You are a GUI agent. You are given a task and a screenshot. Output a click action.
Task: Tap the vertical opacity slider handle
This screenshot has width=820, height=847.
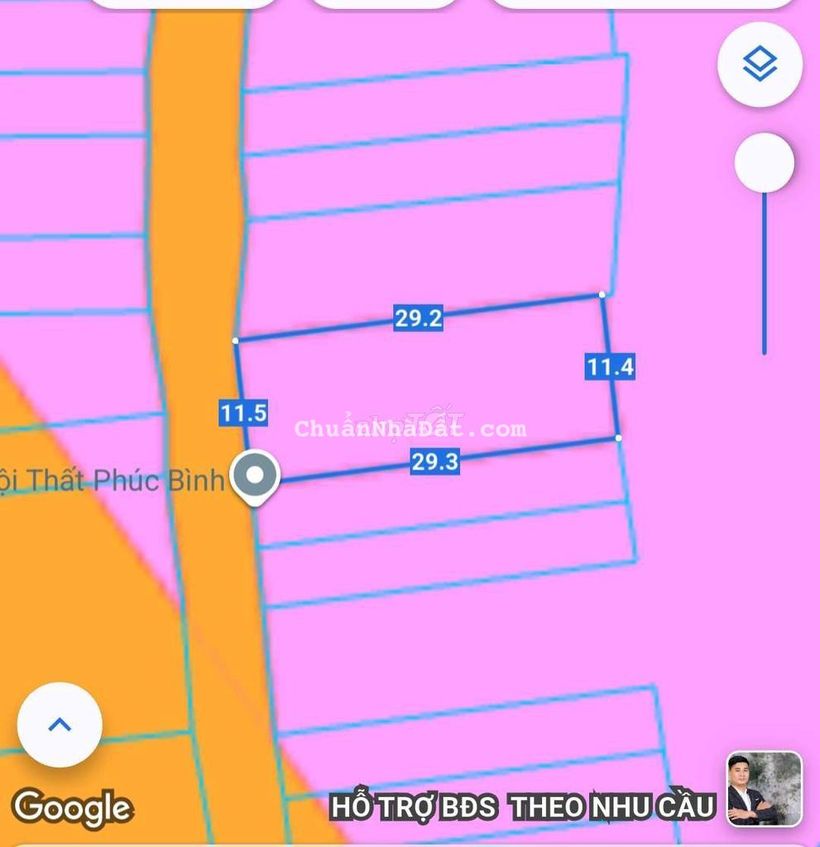pyautogui.click(x=764, y=163)
